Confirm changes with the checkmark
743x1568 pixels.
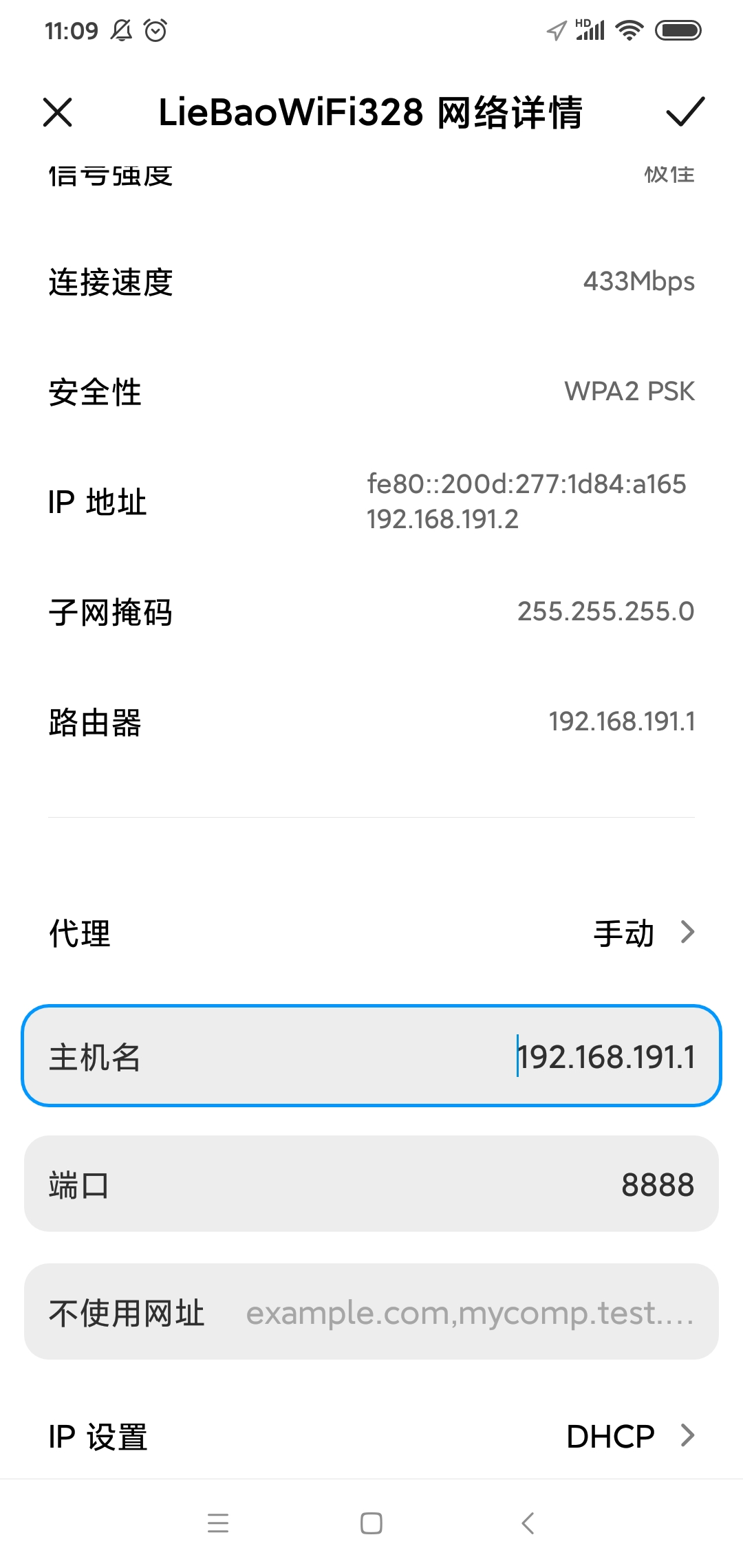click(x=685, y=112)
